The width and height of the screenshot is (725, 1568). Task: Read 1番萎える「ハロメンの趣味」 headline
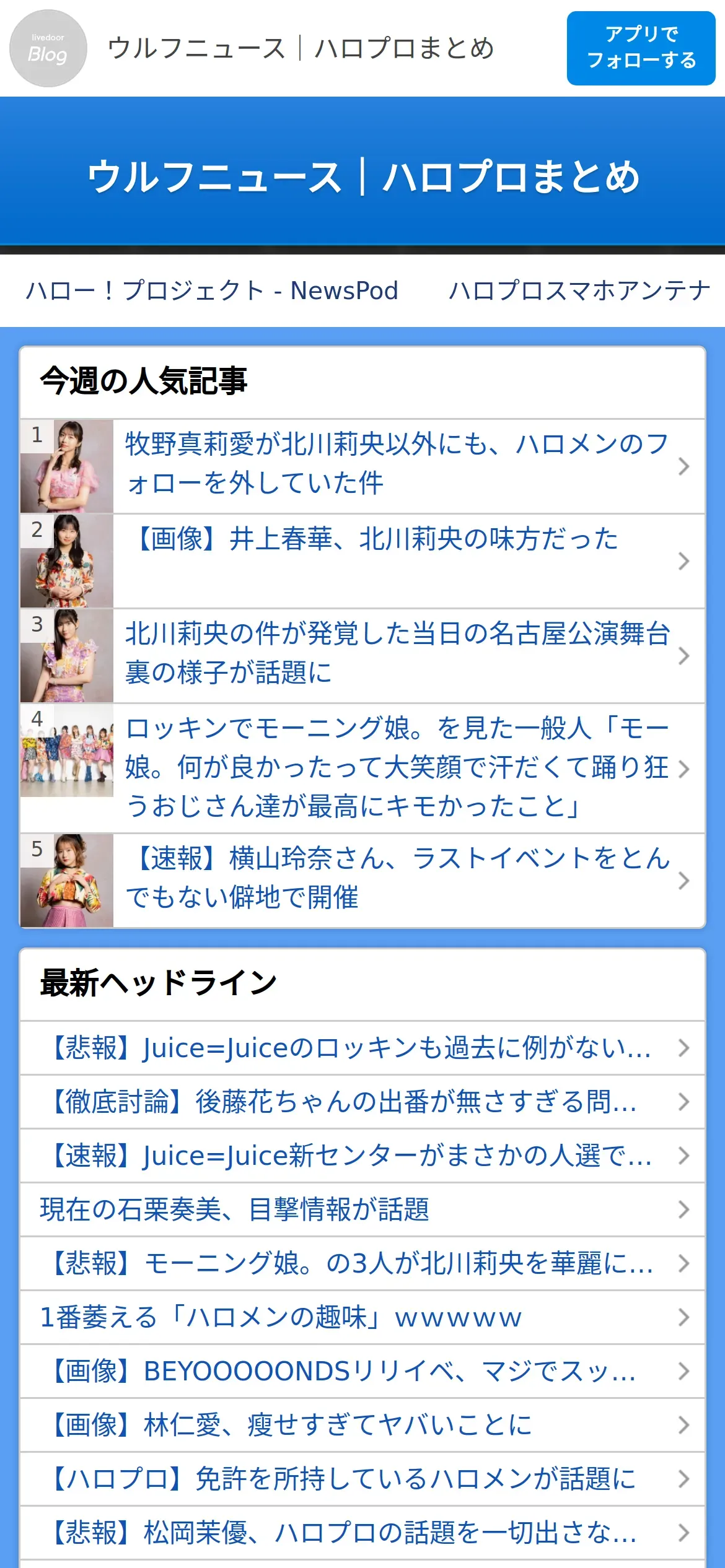(x=280, y=1317)
